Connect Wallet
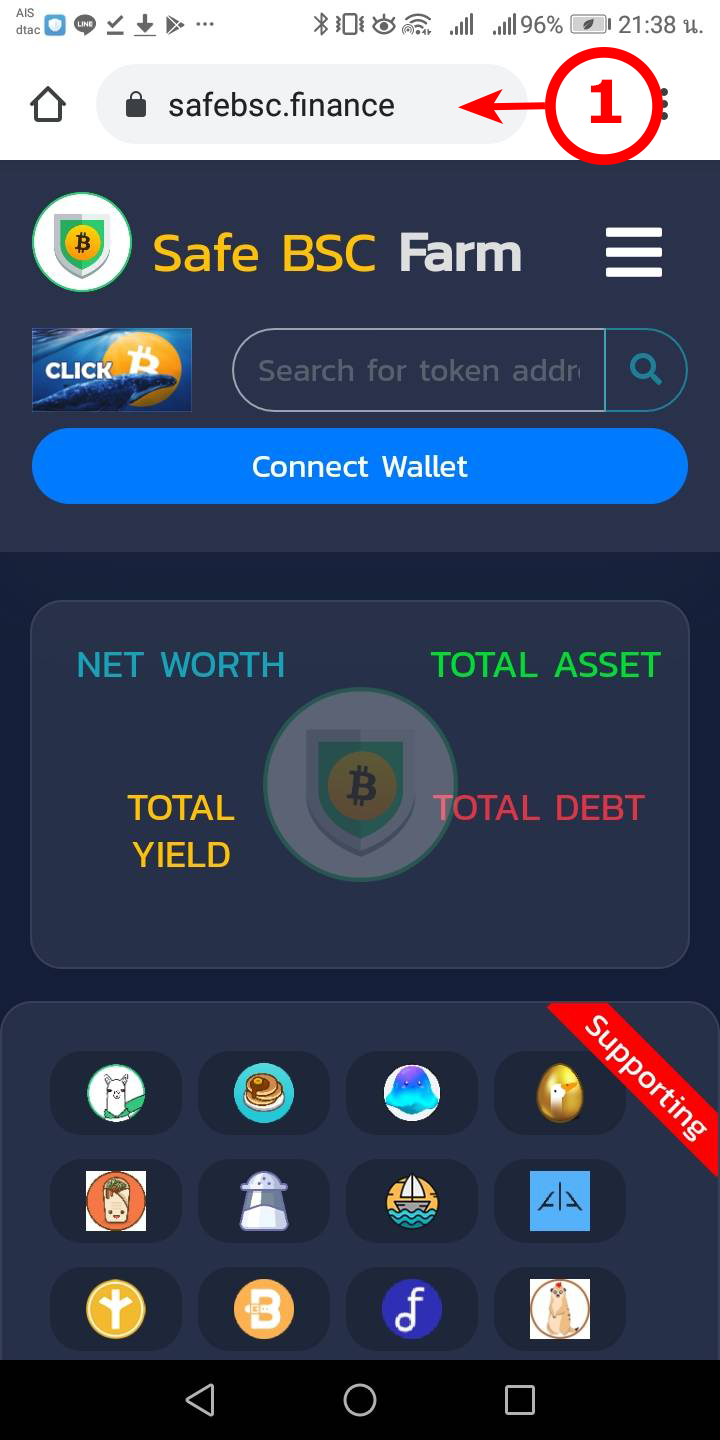The height and width of the screenshot is (1440, 720). (360, 466)
